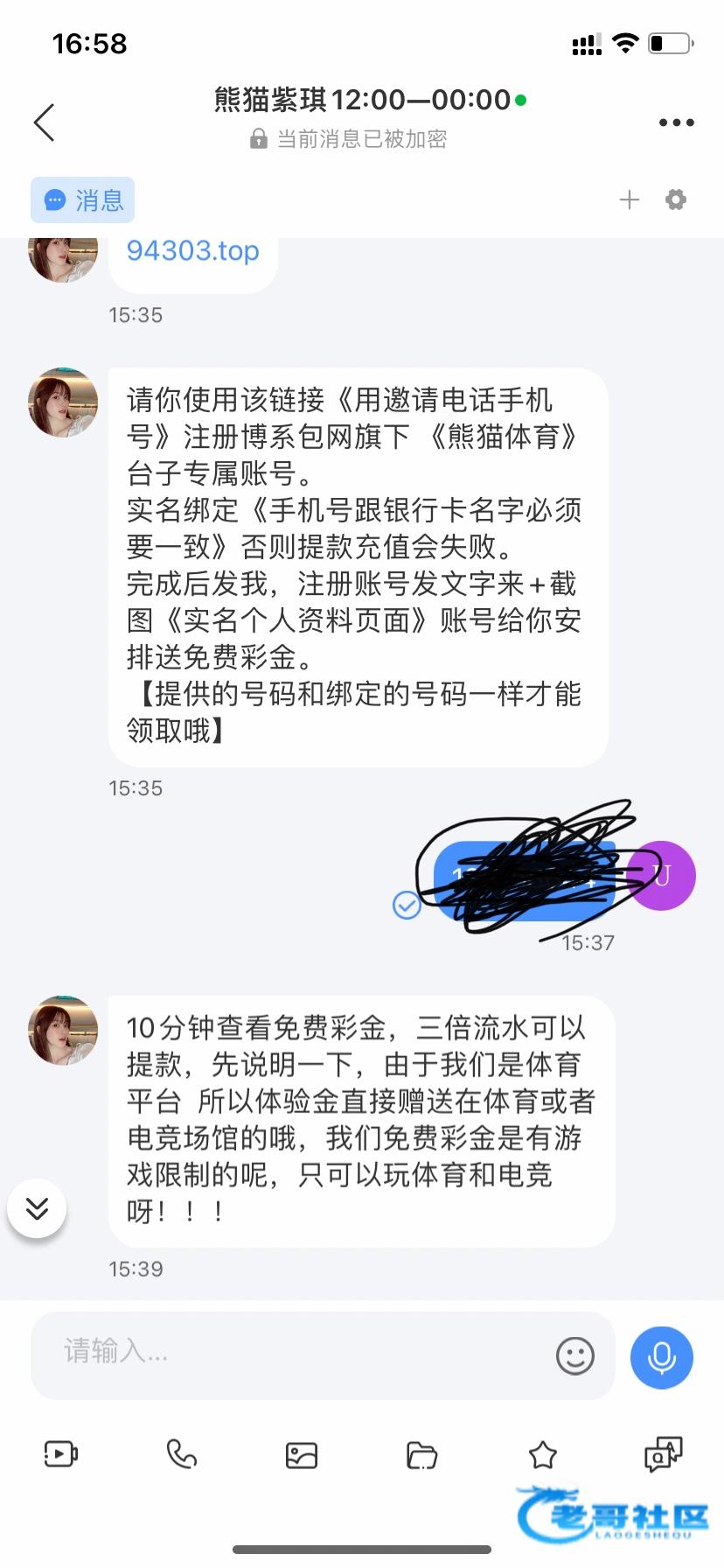The image size is (724, 1568).
Task: Start a video call
Action: (x=61, y=1454)
